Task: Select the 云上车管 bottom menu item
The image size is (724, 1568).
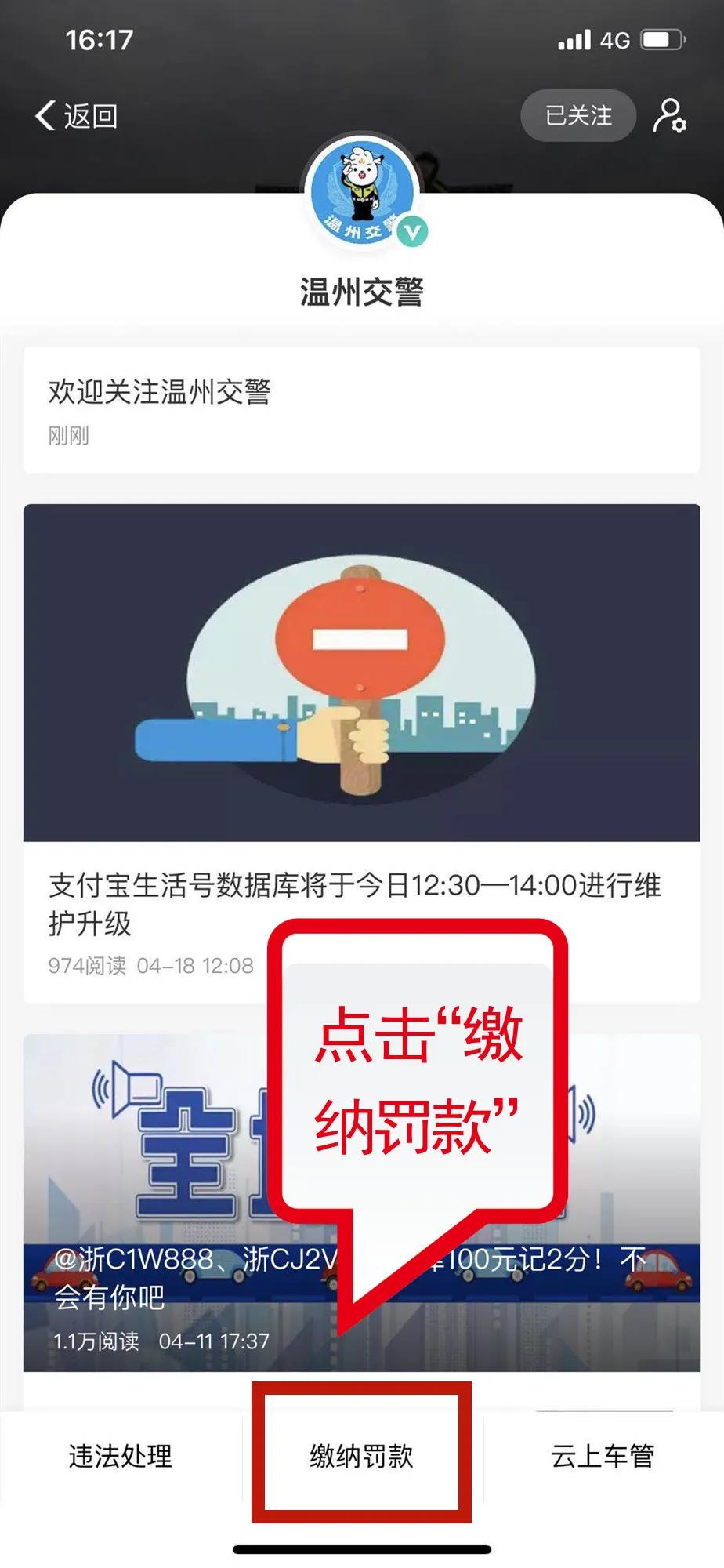Action: (605, 1454)
